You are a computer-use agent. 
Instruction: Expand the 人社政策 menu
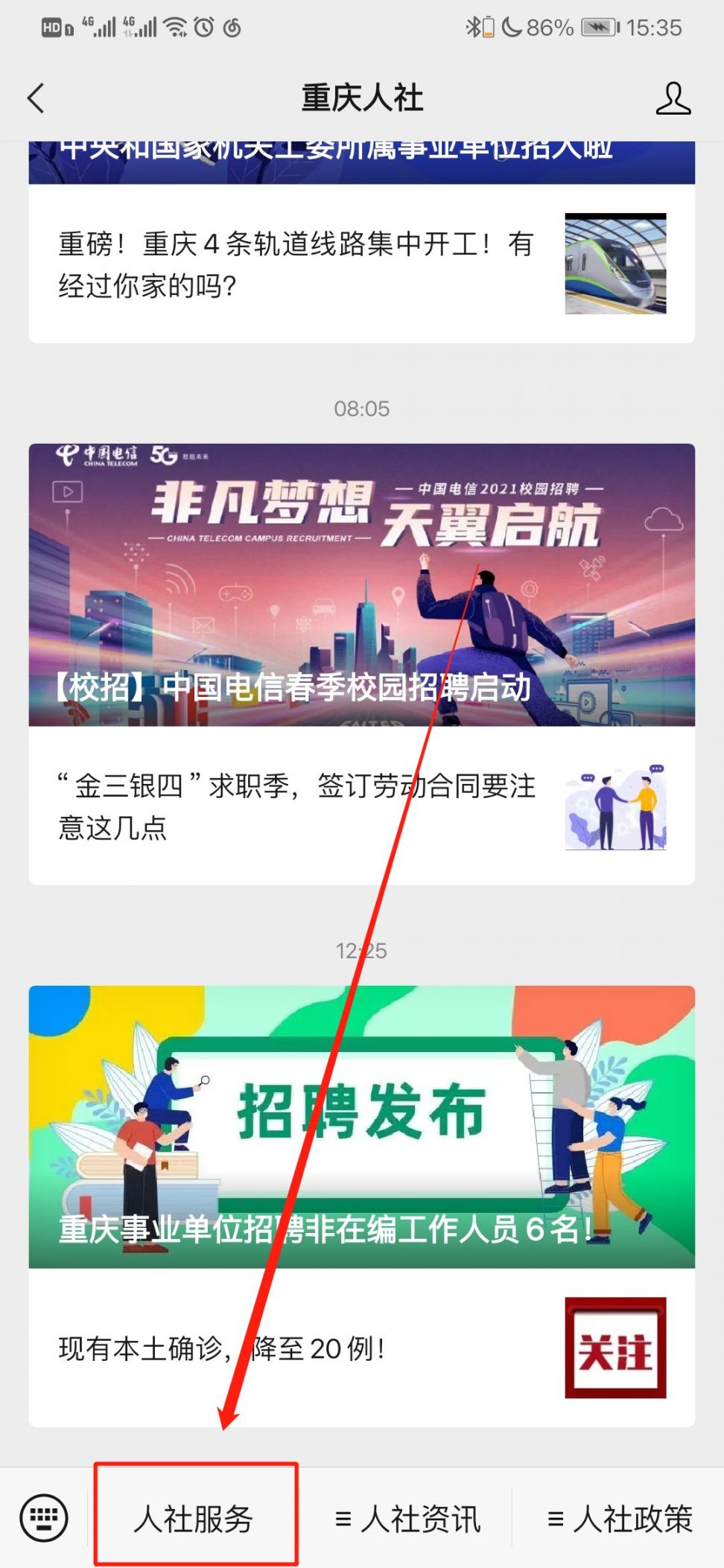point(620,1519)
